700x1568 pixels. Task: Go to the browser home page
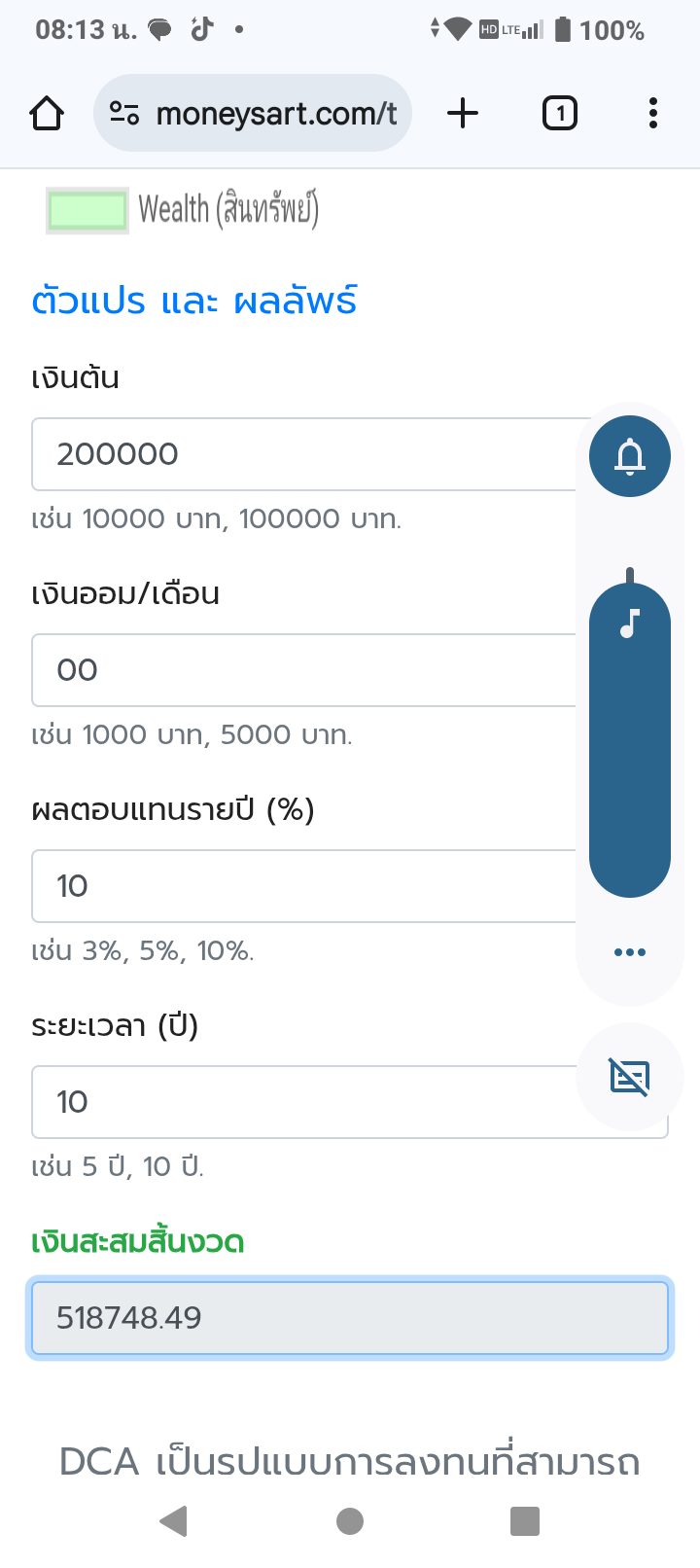[x=47, y=114]
